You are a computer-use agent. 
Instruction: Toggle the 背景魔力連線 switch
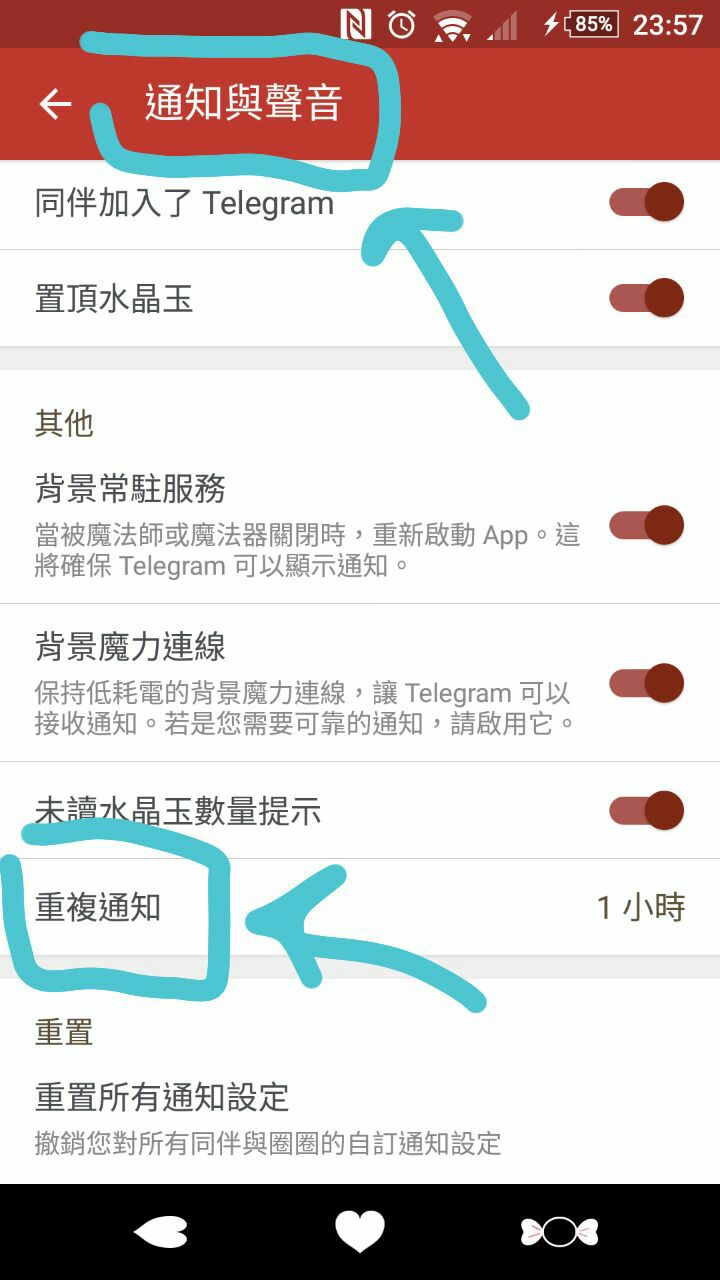(647, 683)
